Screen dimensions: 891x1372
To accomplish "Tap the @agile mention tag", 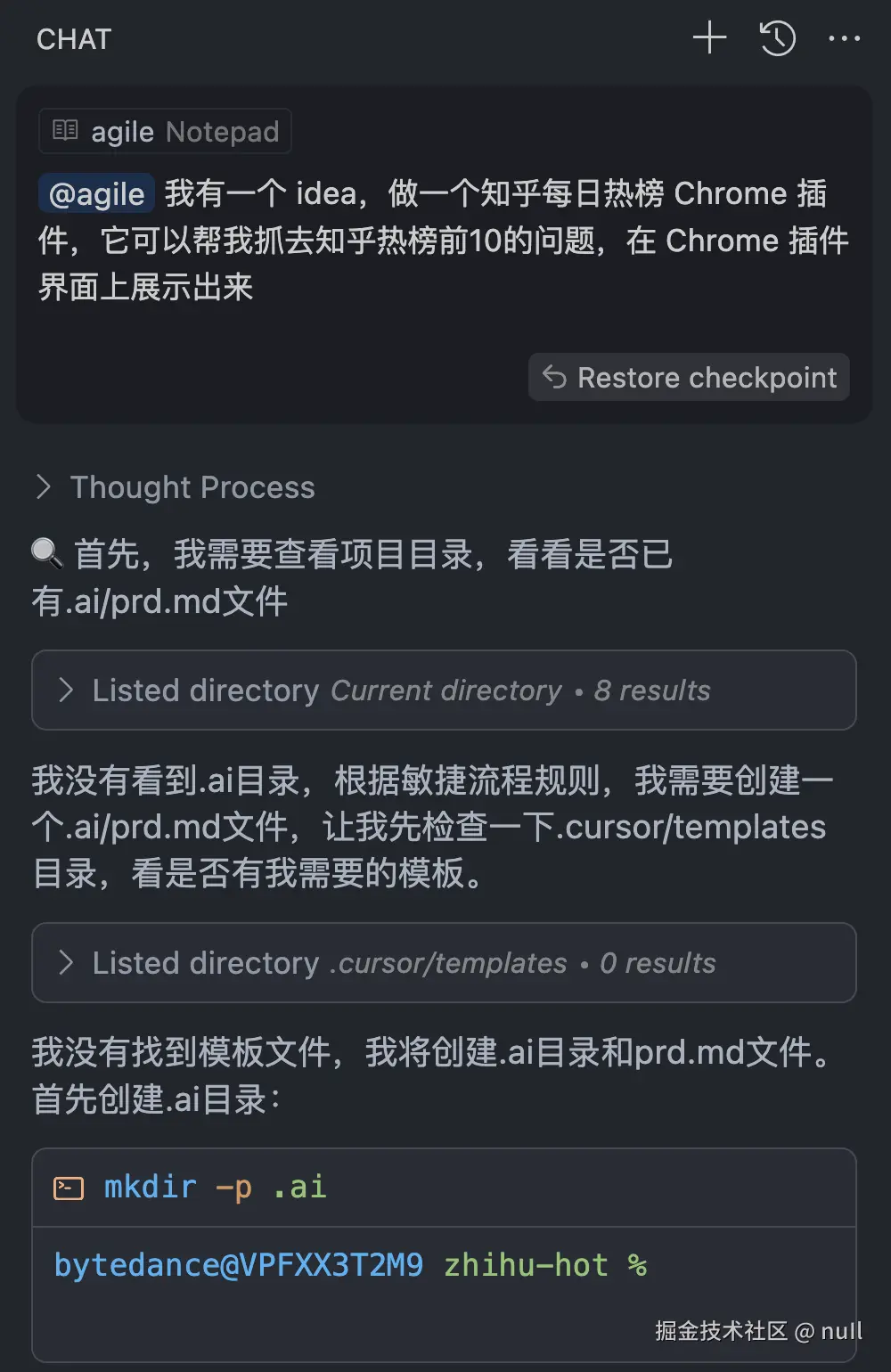I will point(96,194).
